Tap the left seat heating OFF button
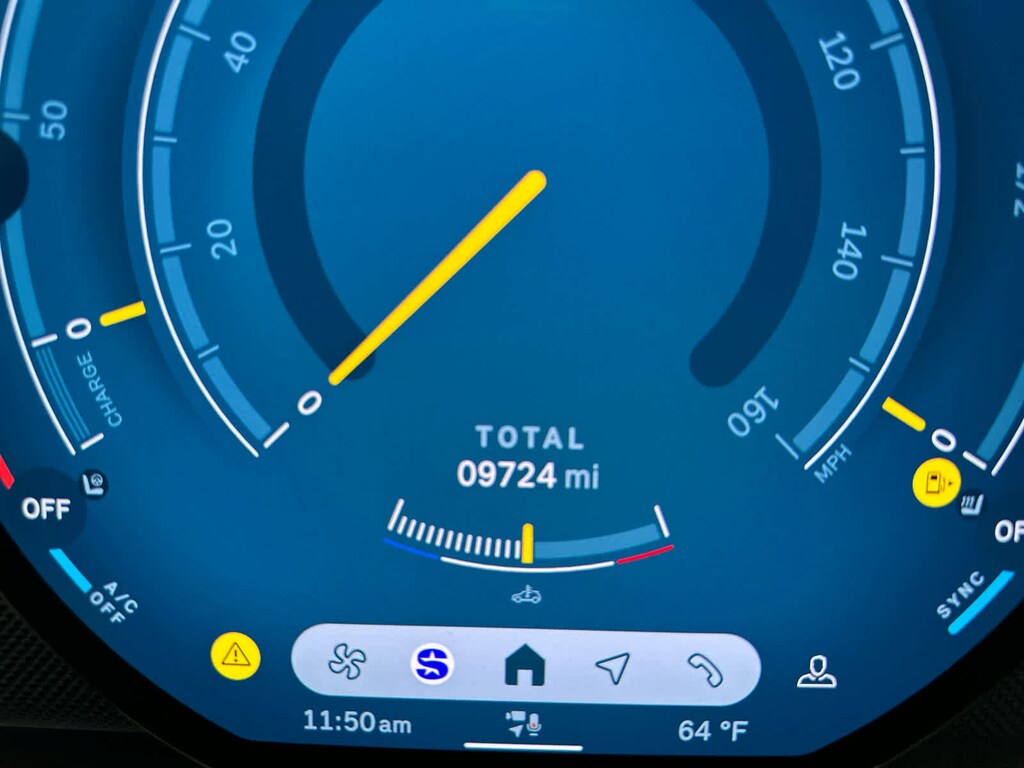1024x768 pixels. pyautogui.click(x=46, y=508)
